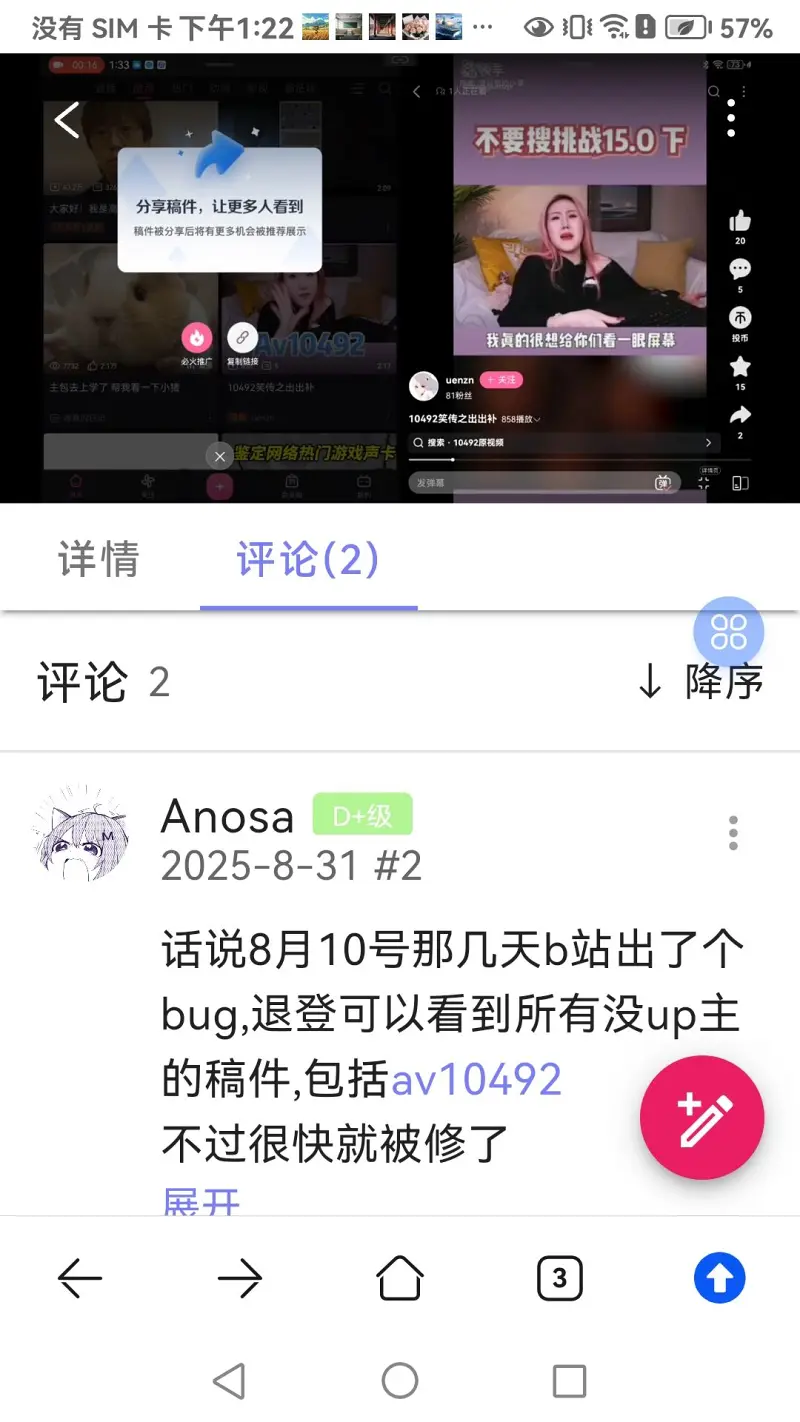The image size is (800, 1422).
Task: Open Anosa's profile avatar
Action: pyautogui.click(x=81, y=832)
